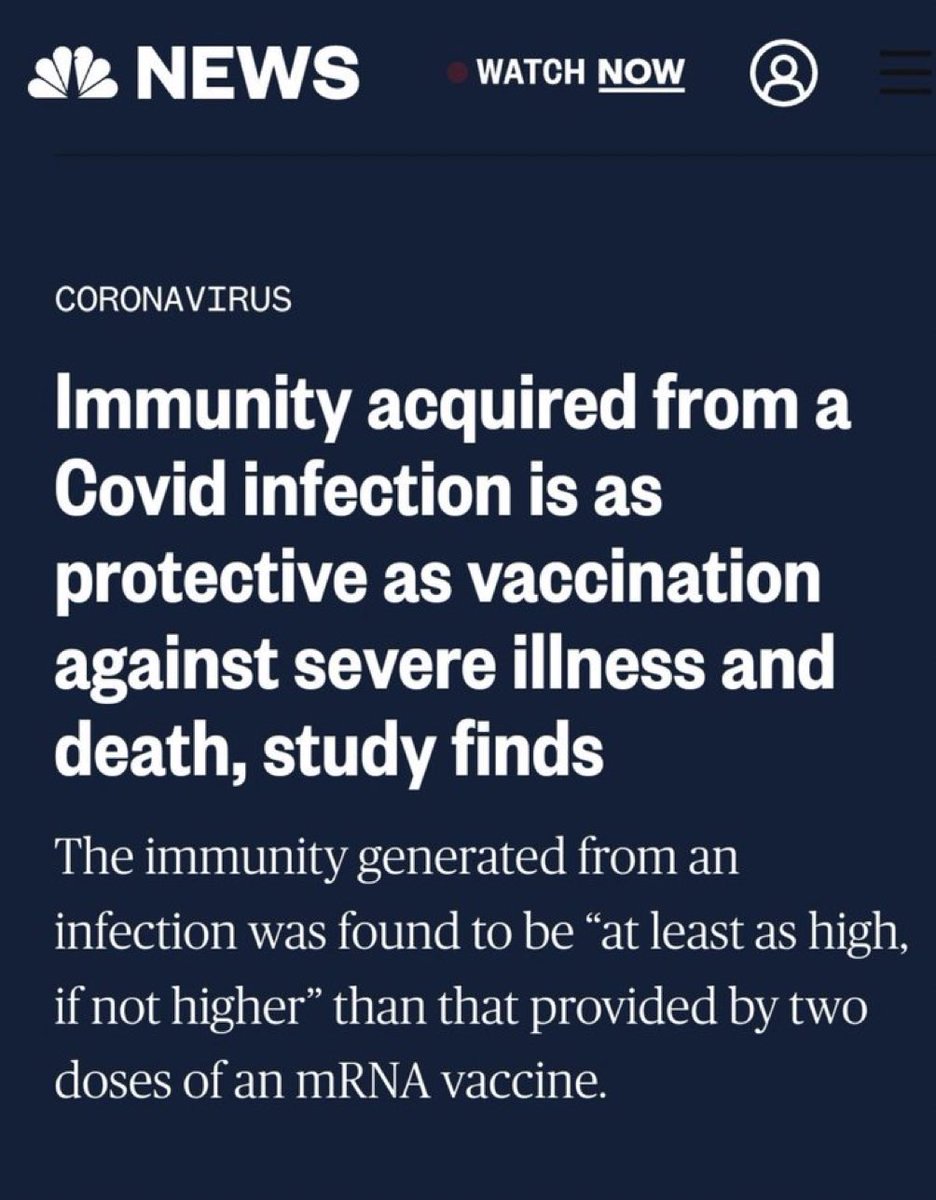This screenshot has width=936, height=1200.
Task: Open the Watch Now live stream
Action: [580, 72]
